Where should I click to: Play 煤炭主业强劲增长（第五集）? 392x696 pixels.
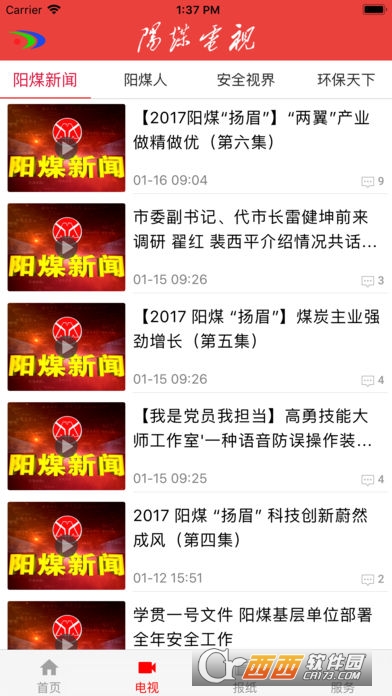point(196,347)
